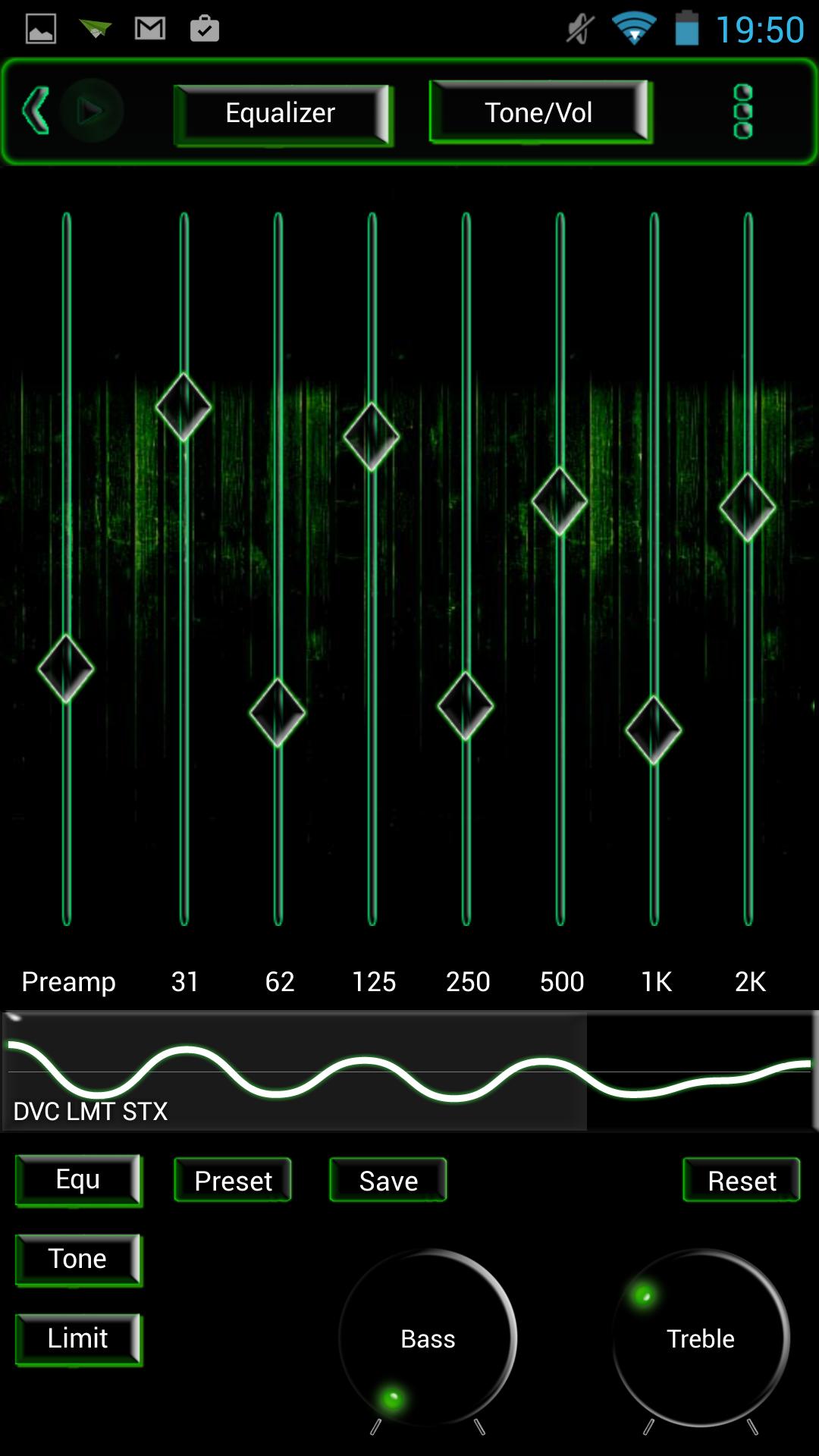Viewport: 819px width, 1456px height.
Task: Toggle LMT limiter label under the curve
Action: click(x=89, y=1112)
